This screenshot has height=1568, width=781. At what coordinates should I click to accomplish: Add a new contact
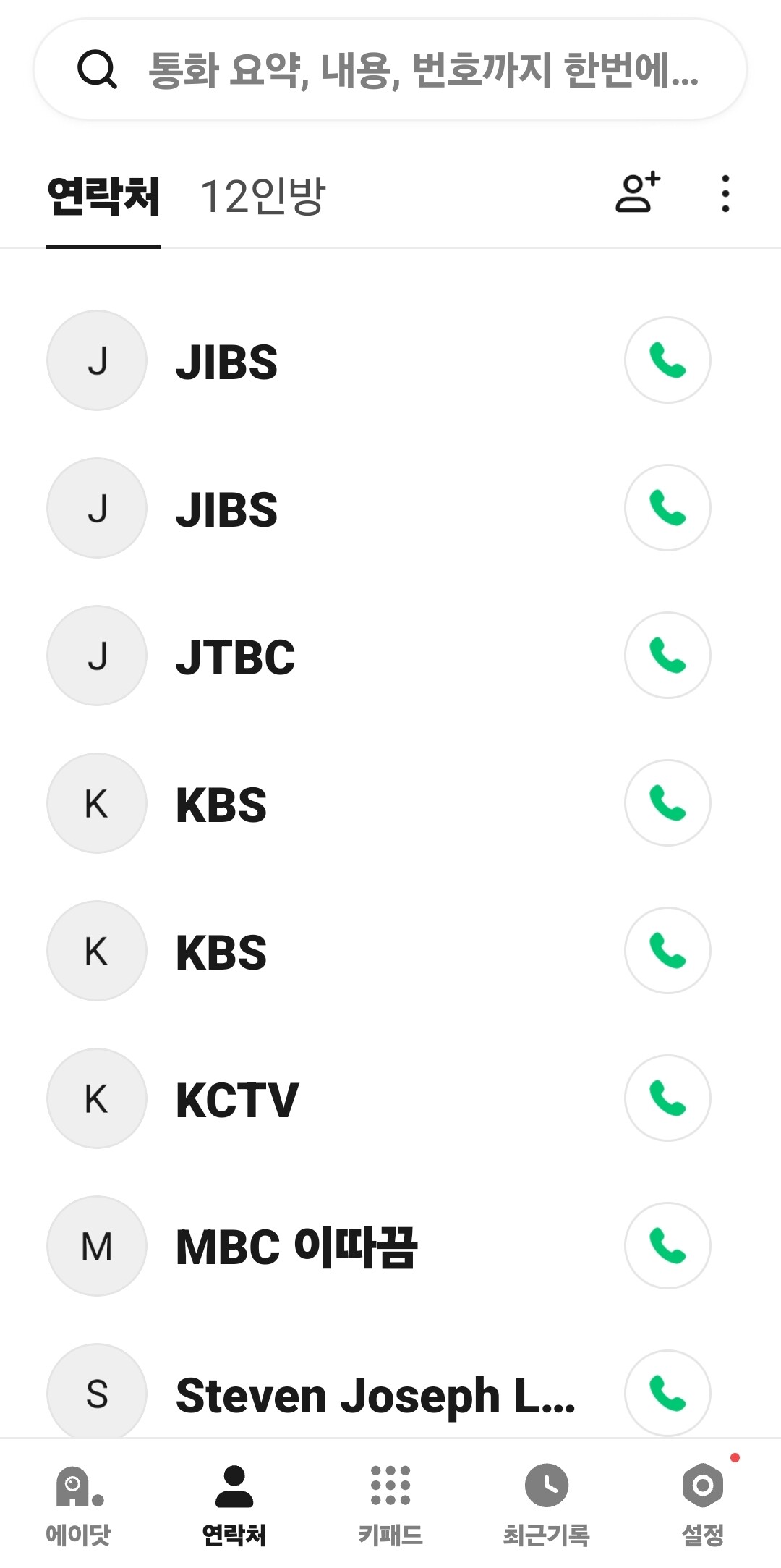click(638, 193)
